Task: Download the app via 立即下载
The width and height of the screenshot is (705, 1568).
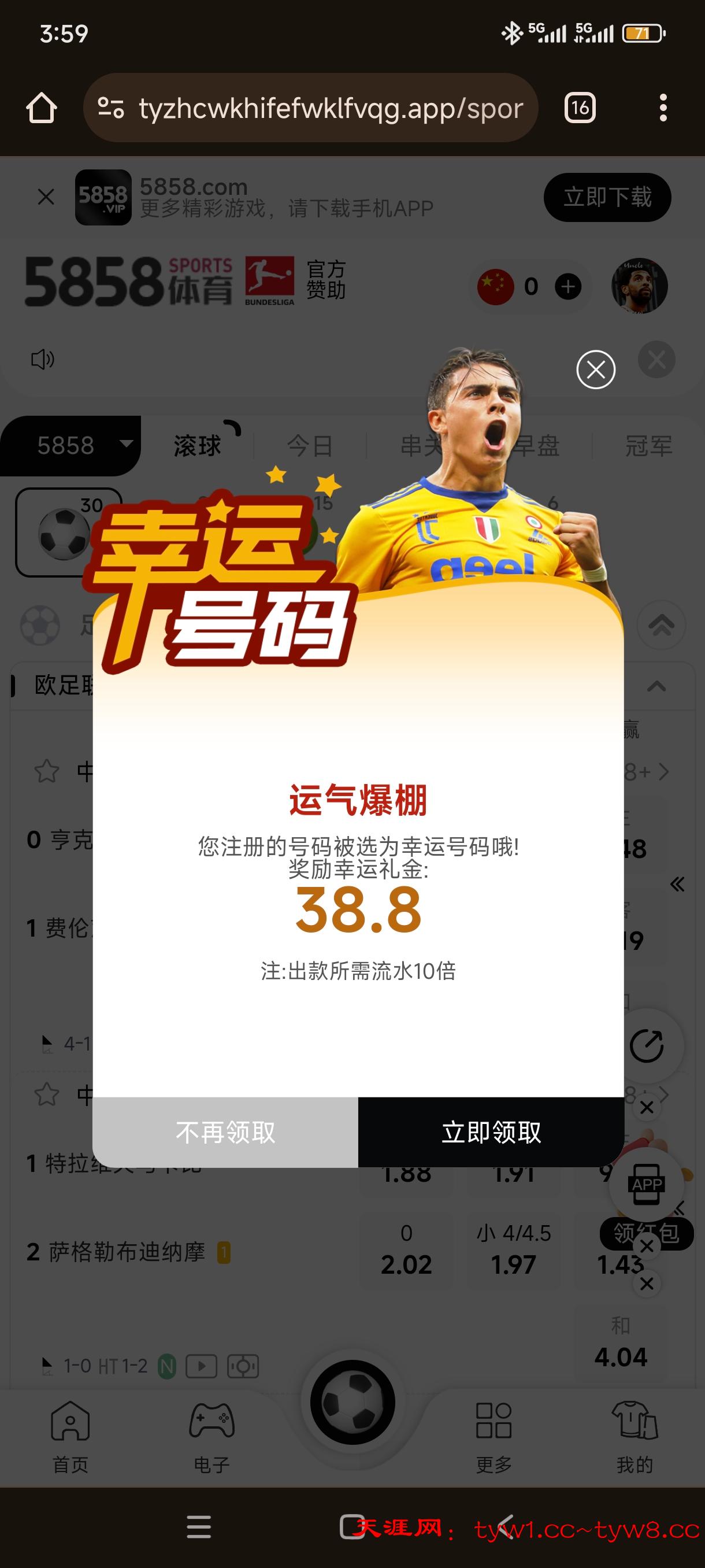Action: pyautogui.click(x=607, y=197)
